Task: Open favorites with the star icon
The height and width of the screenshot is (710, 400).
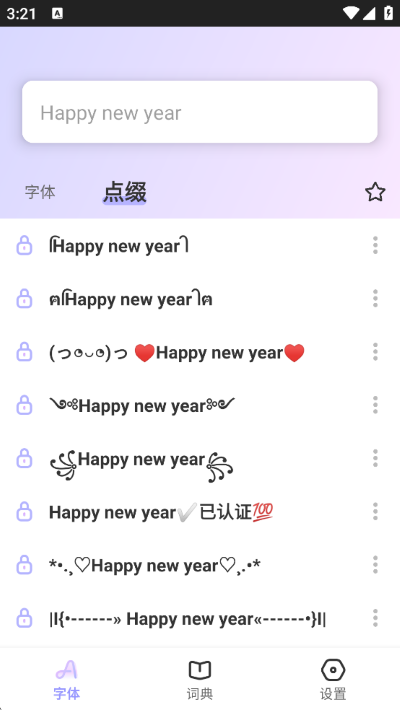Action: tap(375, 192)
